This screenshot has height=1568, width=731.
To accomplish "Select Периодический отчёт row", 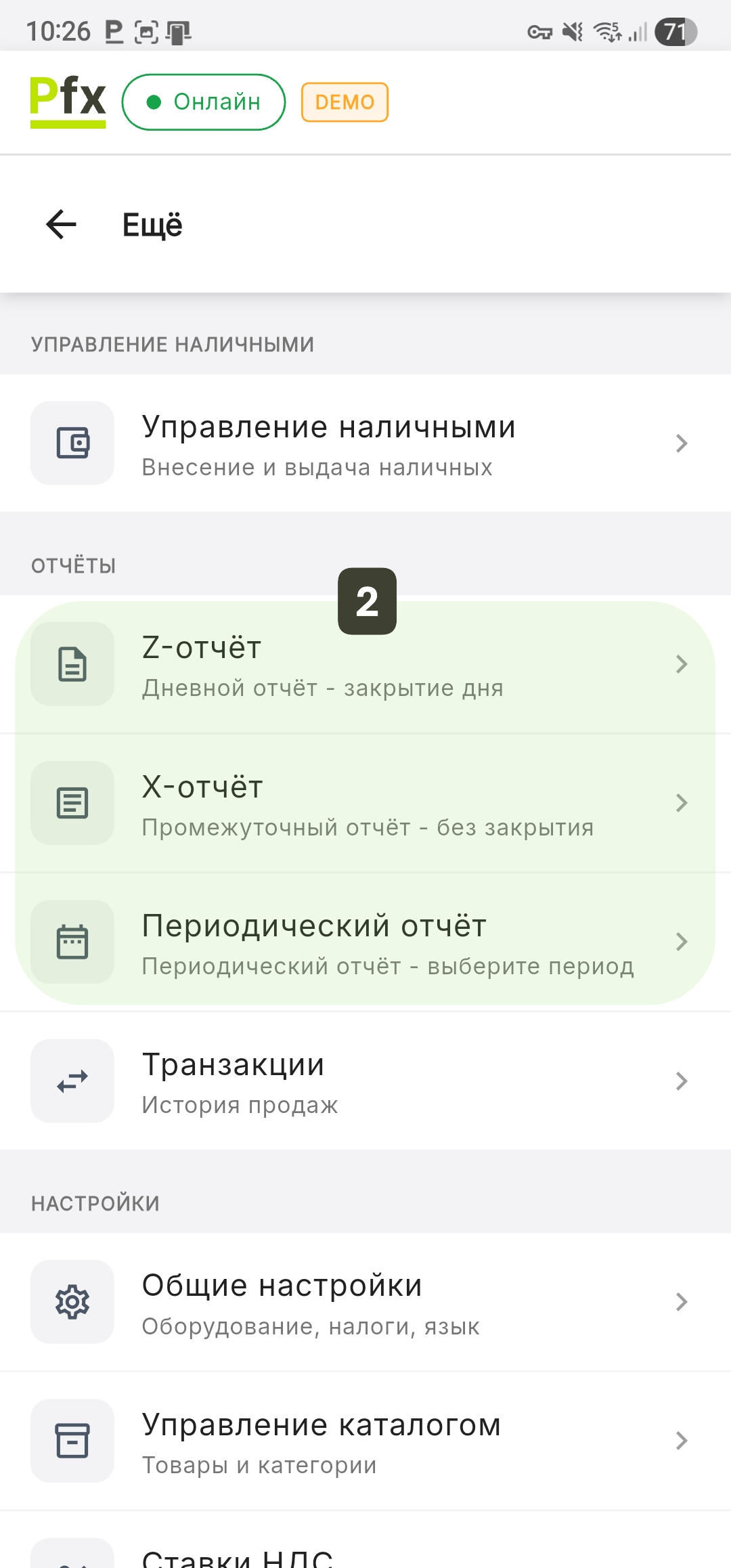I will pyautogui.click(x=365, y=942).
